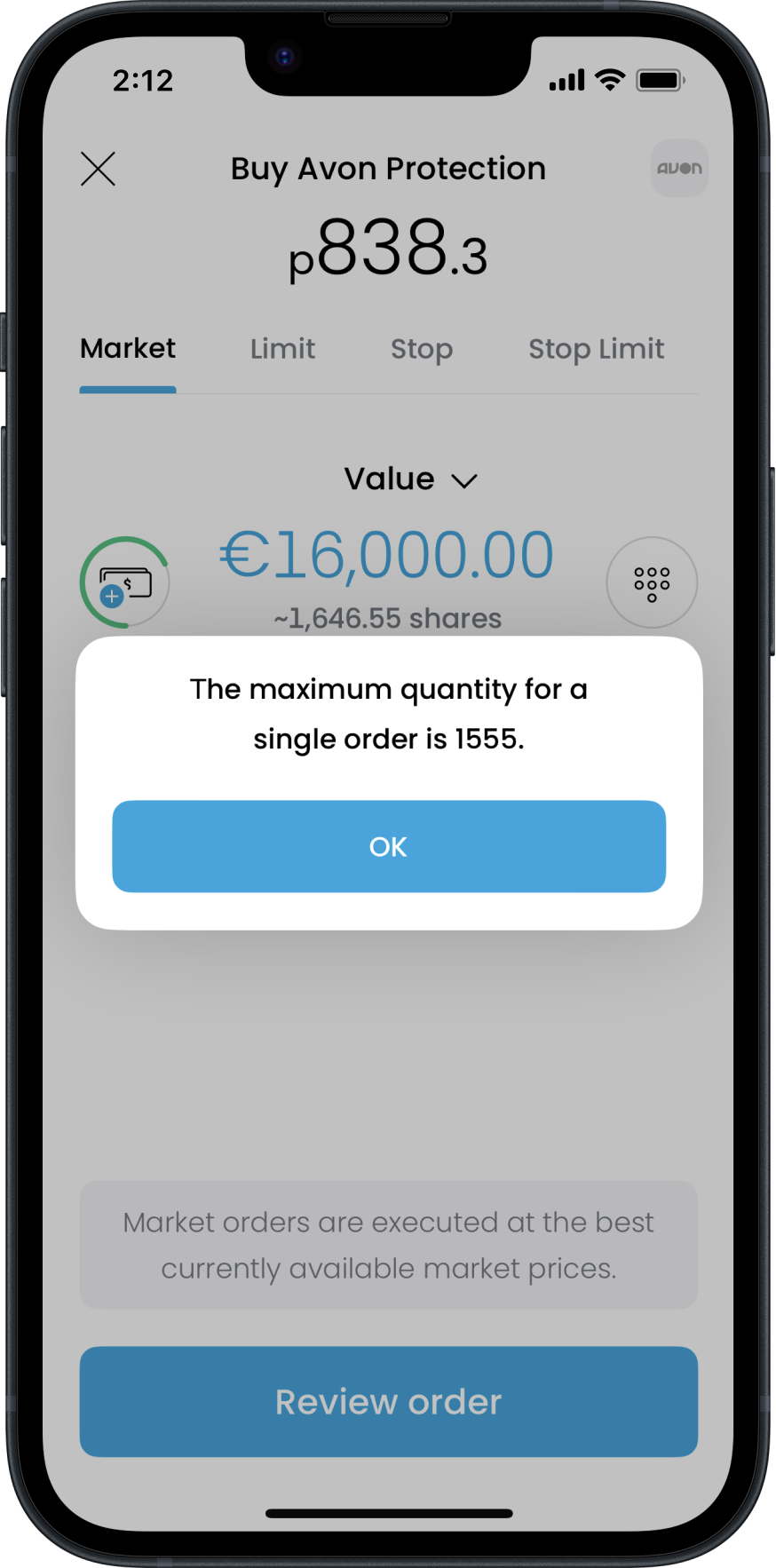Dismiss the dialog with OK
Viewport: 776px width, 1568px height.
click(388, 846)
